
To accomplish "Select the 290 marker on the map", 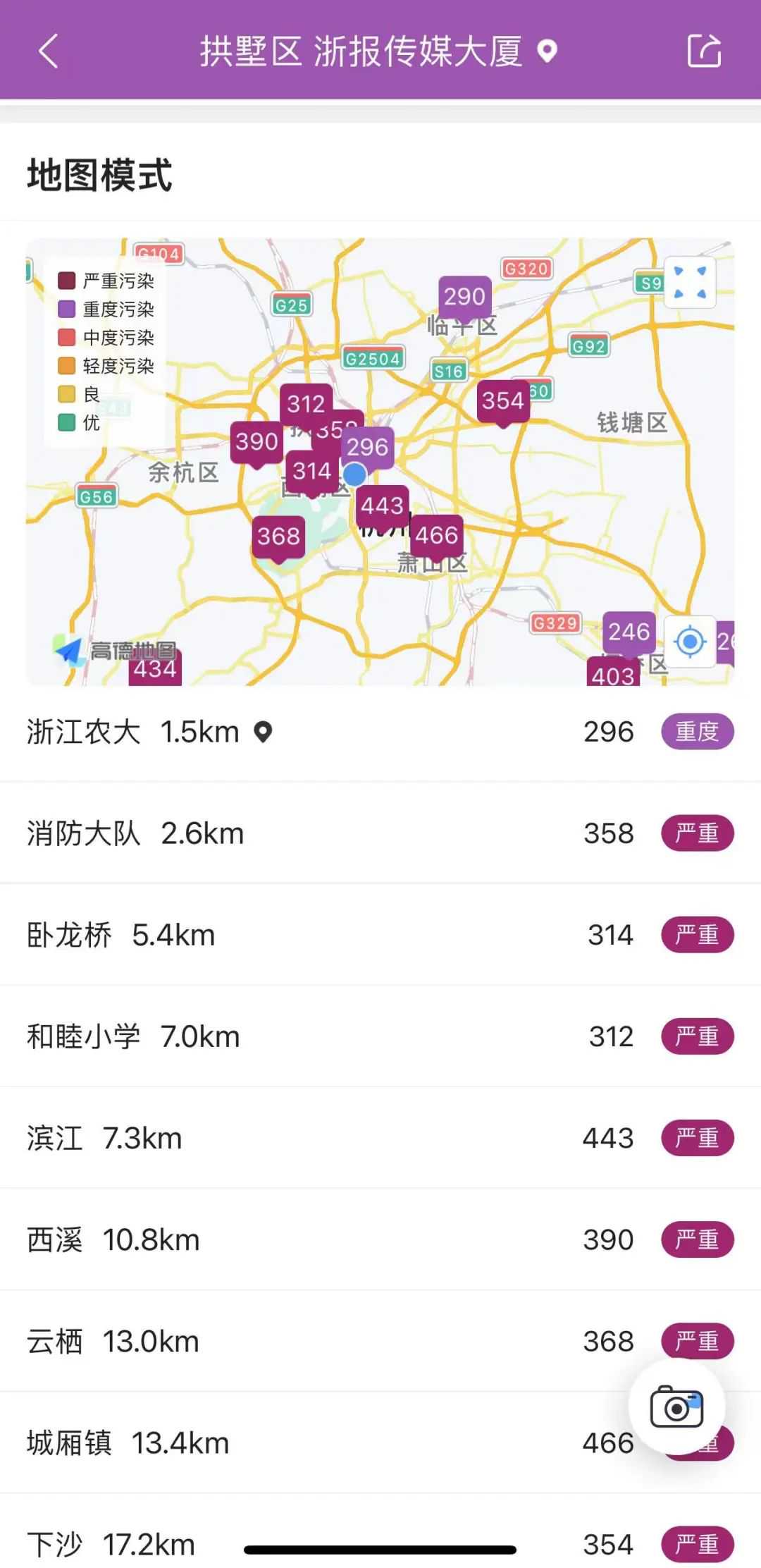I will click(464, 297).
